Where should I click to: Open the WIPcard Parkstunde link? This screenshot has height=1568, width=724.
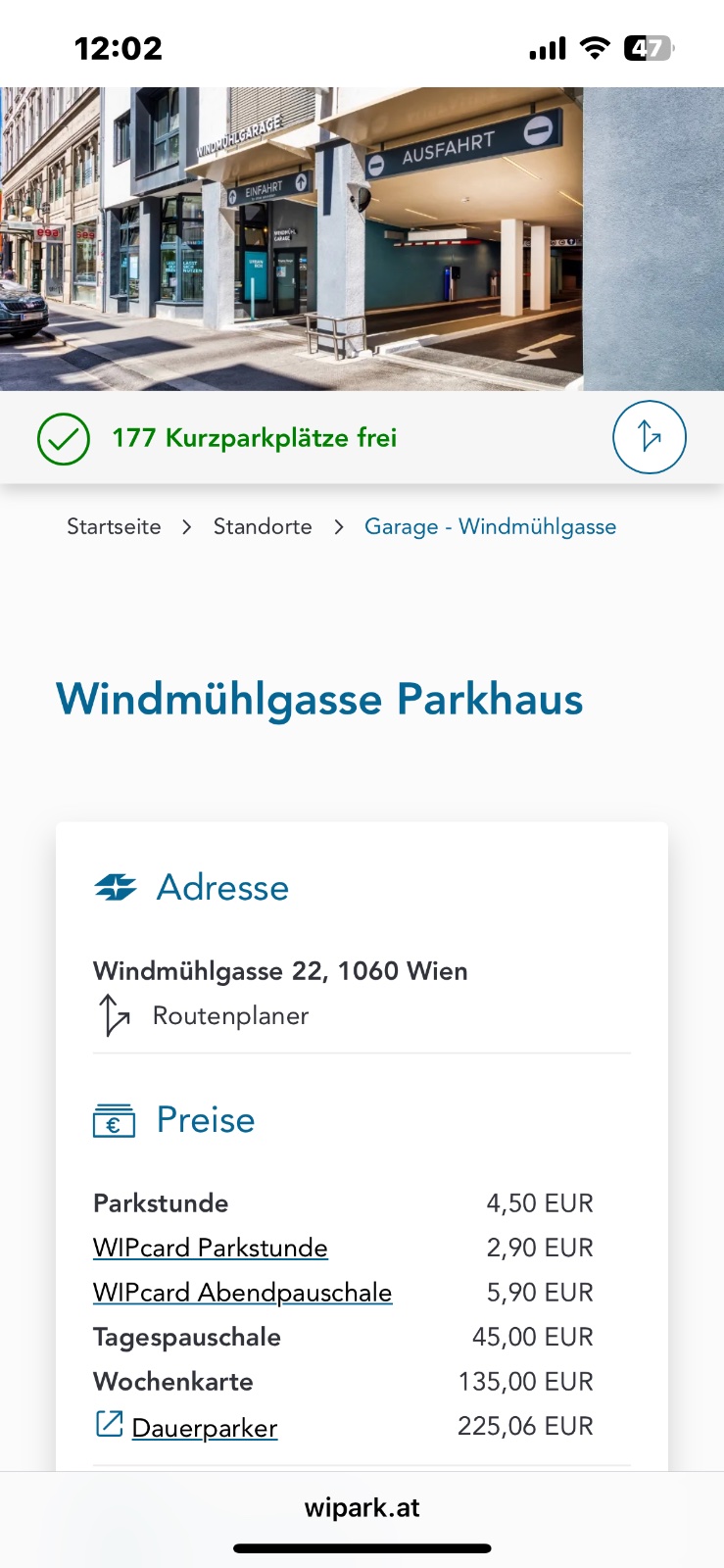(x=210, y=1248)
